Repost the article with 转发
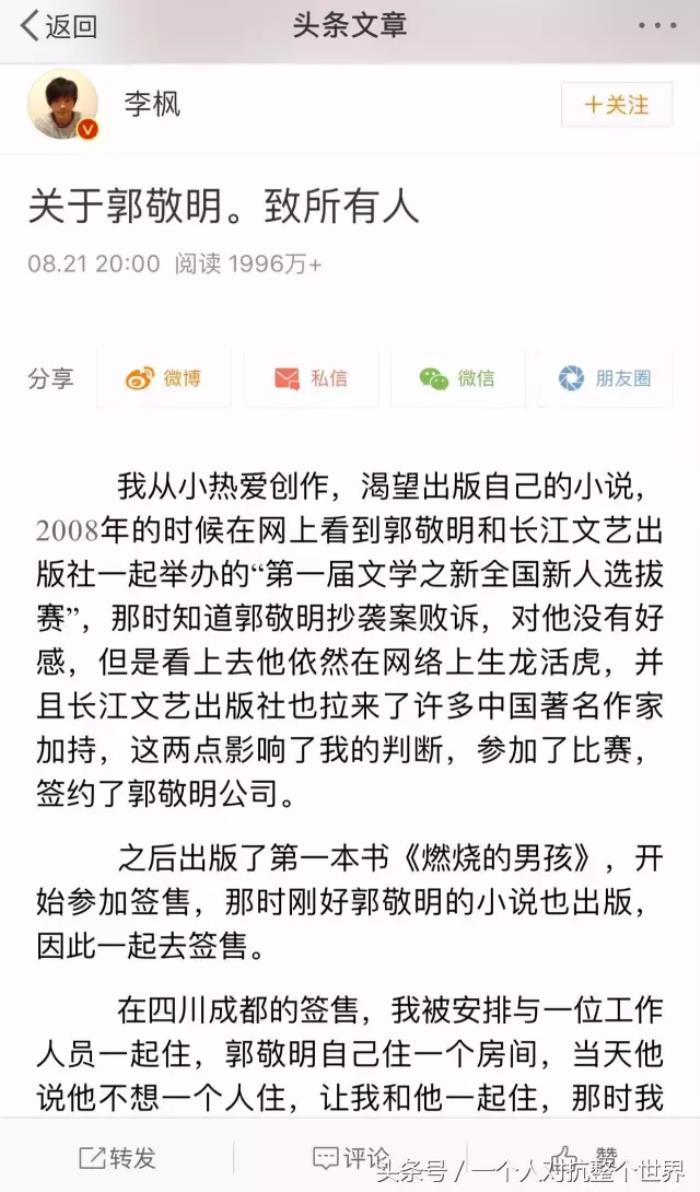This screenshot has height=1192, width=700. pyautogui.click(x=118, y=1157)
